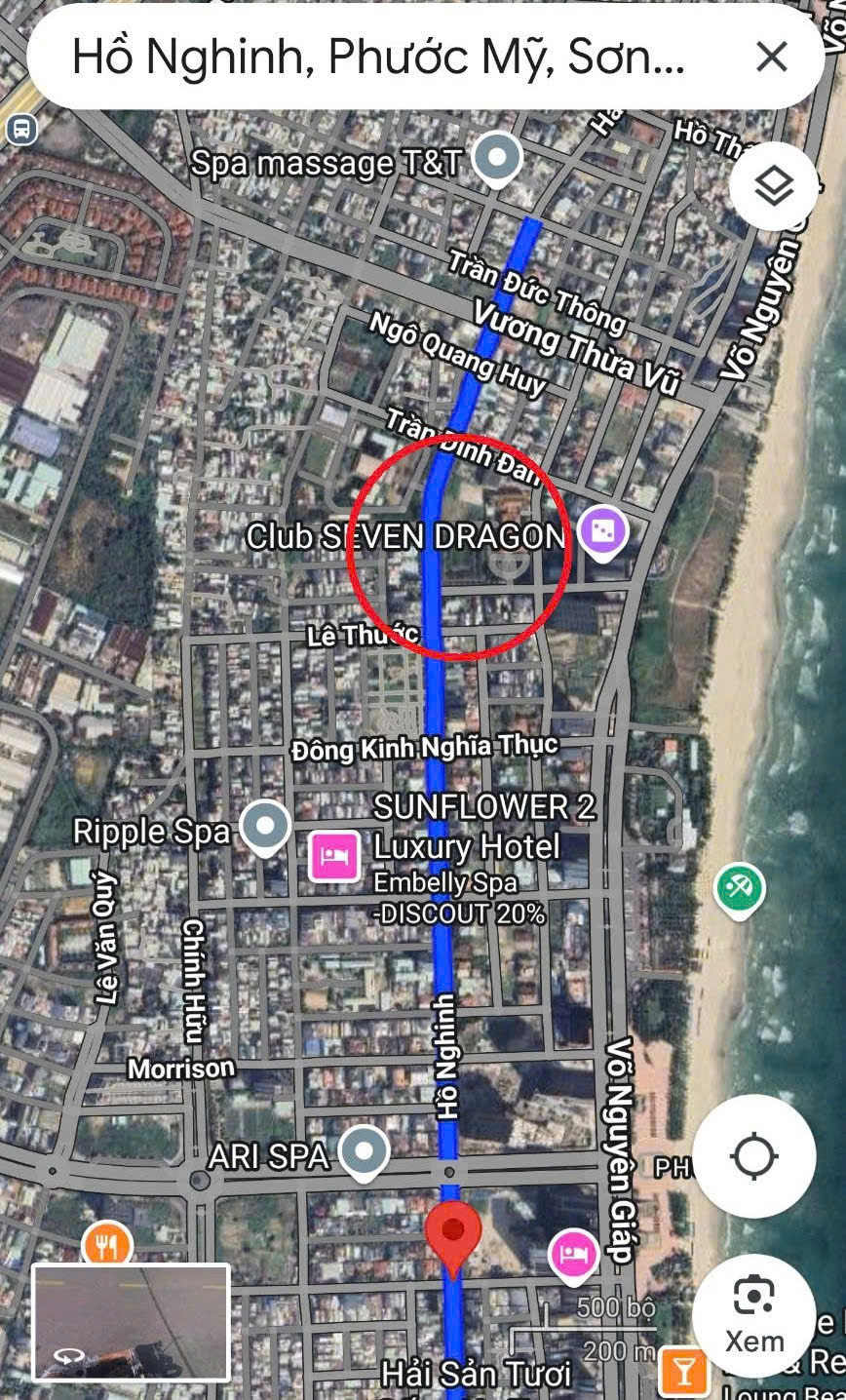Screen dimensions: 846x1400
Task: Center map on my current location
Action: (x=753, y=1156)
